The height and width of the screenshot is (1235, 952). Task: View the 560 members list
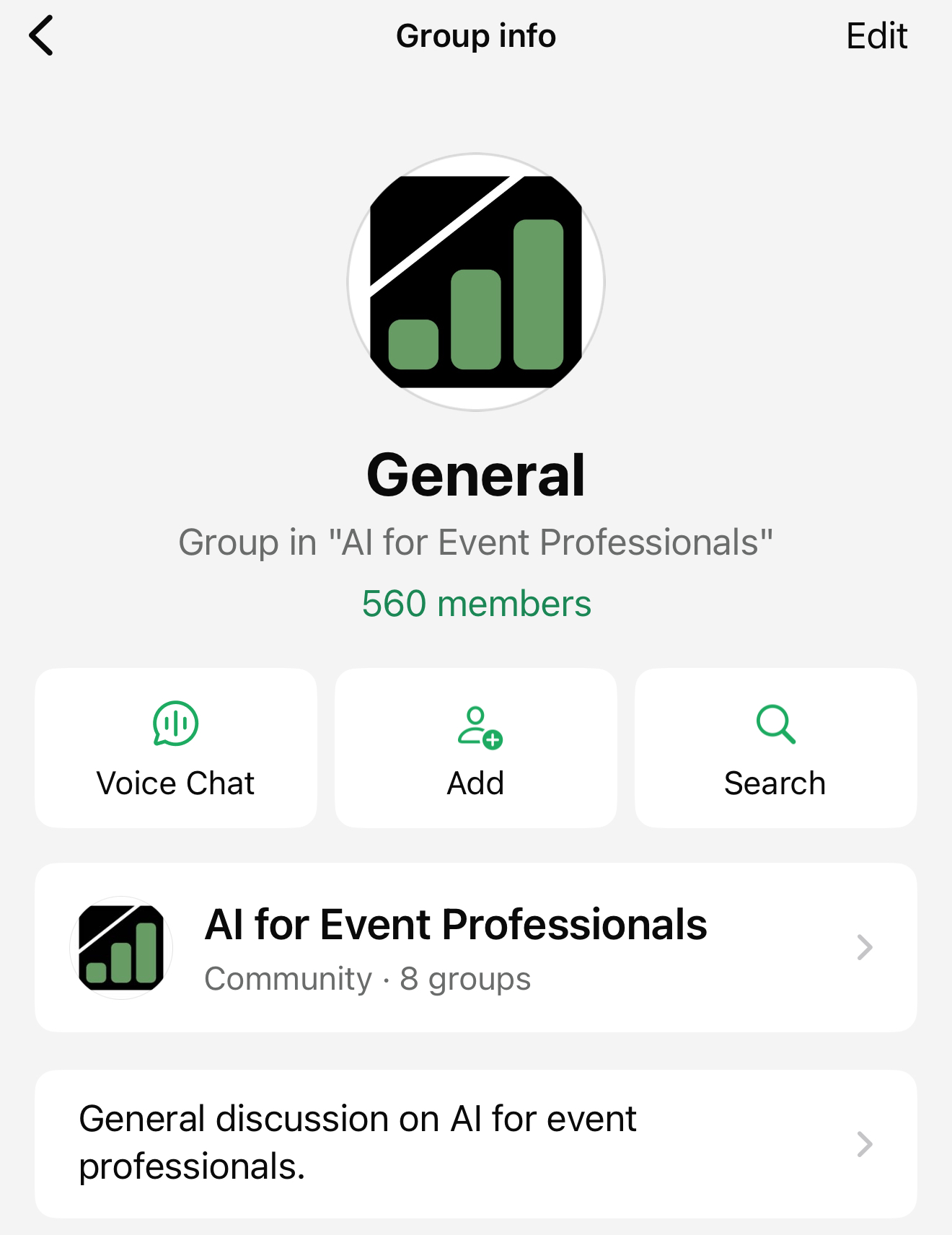point(476,604)
